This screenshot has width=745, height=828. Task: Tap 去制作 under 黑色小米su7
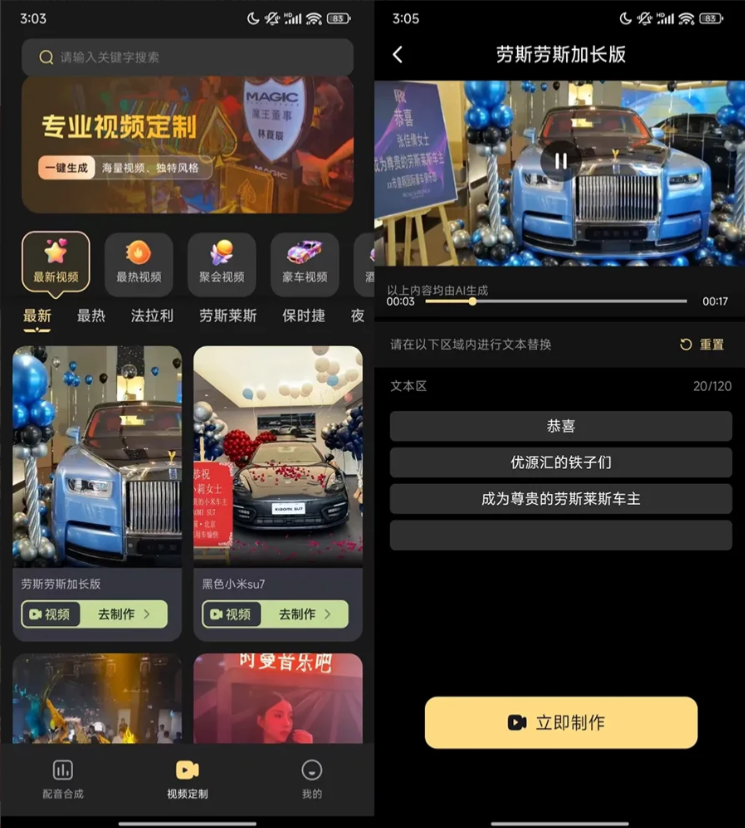pyautogui.click(x=305, y=614)
